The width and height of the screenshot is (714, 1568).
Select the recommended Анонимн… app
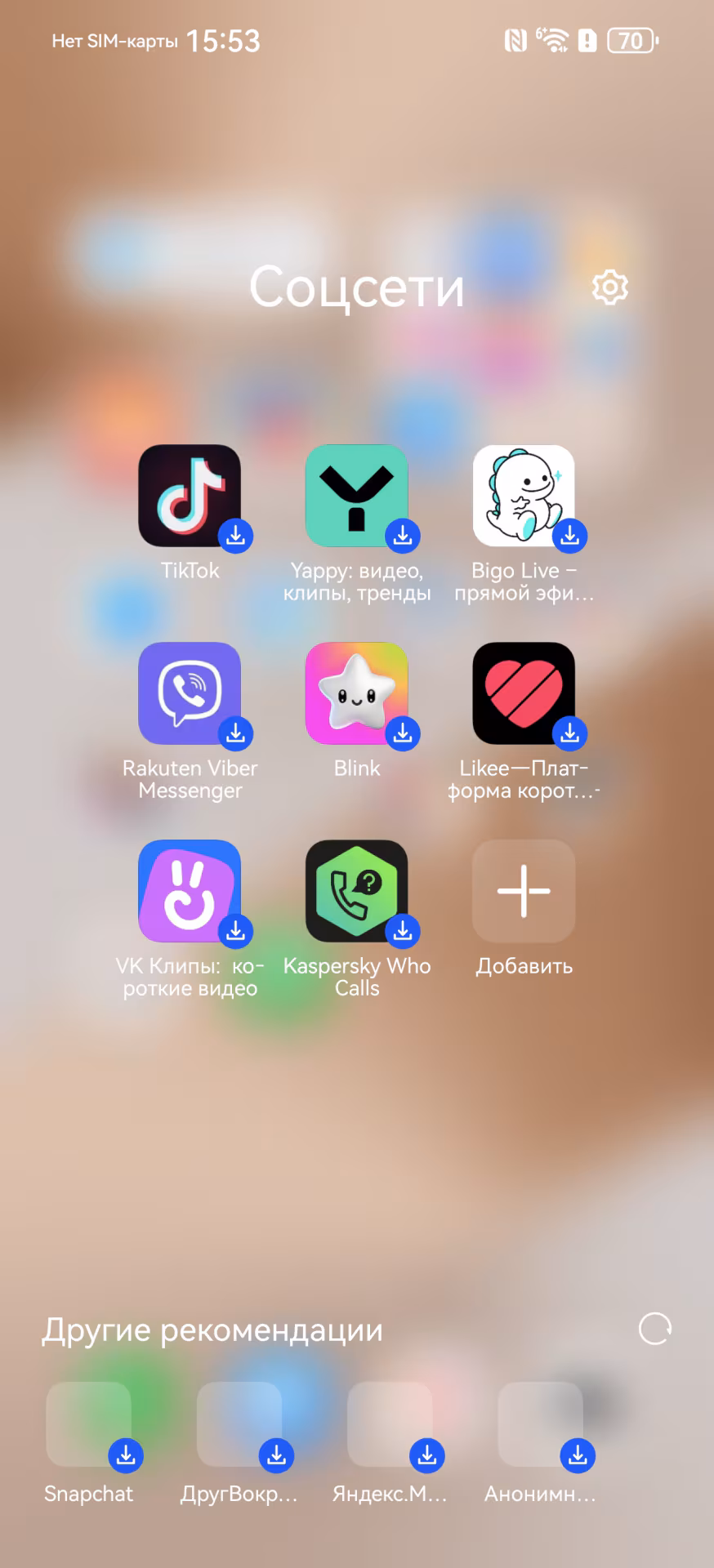click(x=540, y=1424)
